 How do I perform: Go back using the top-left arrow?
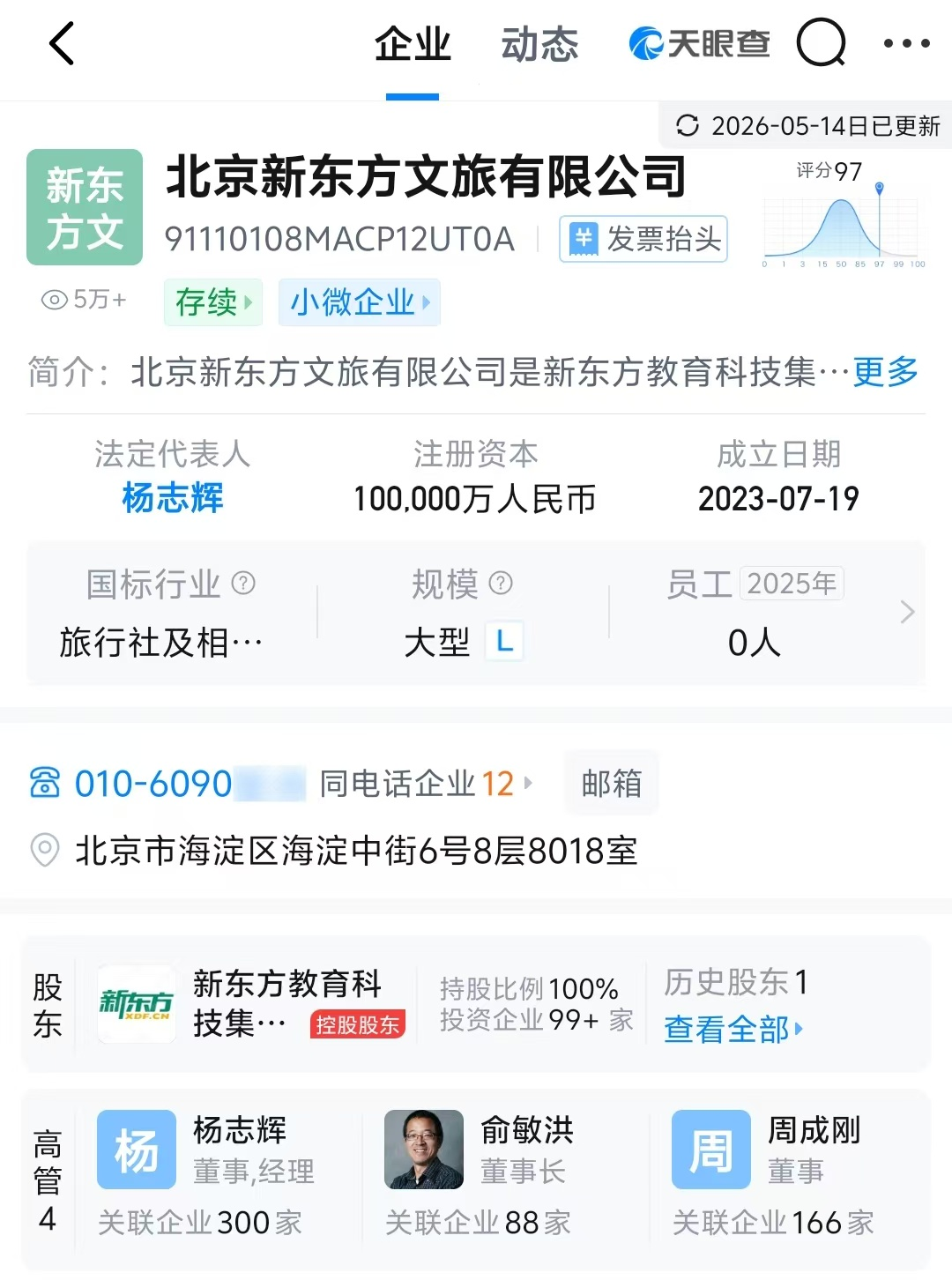62,43
